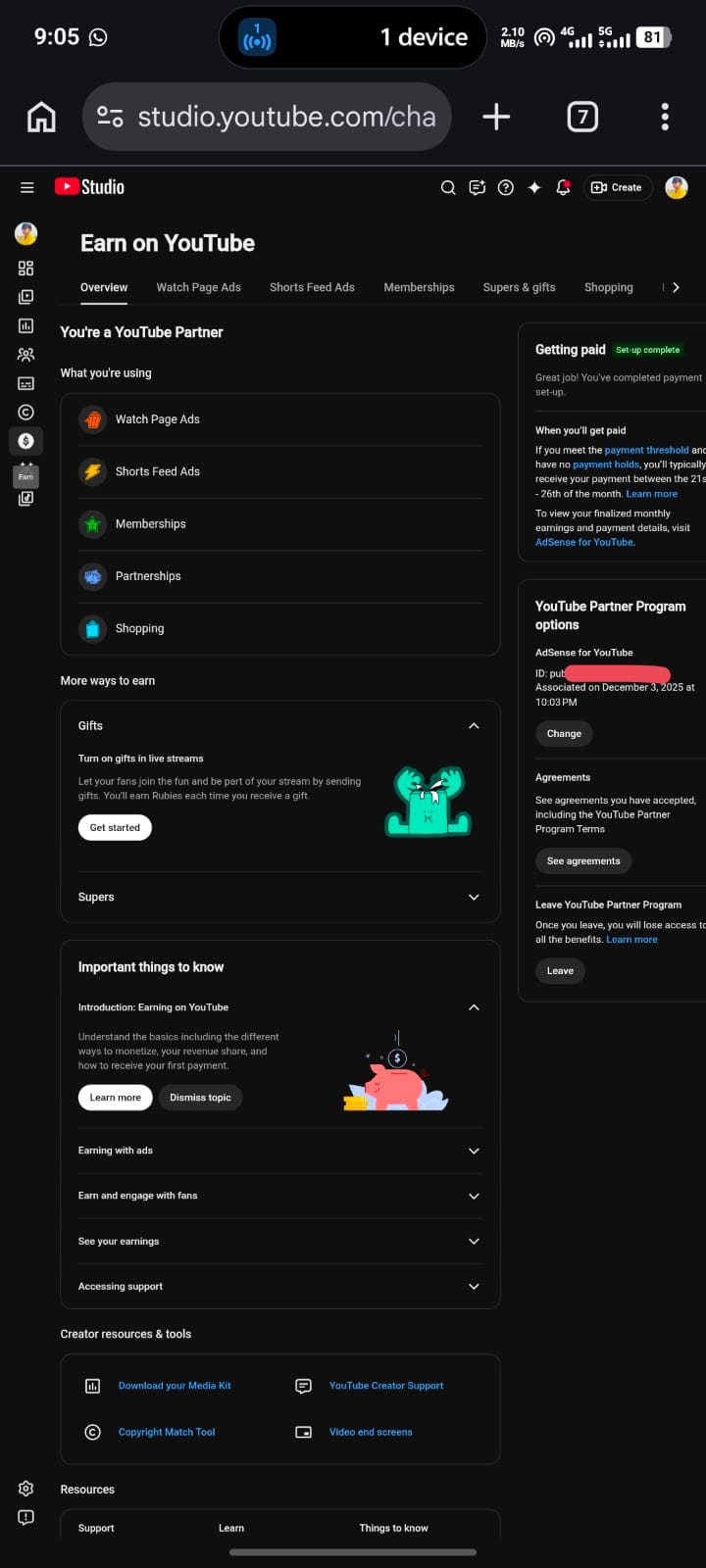Tap Get started for gifts

click(115, 827)
